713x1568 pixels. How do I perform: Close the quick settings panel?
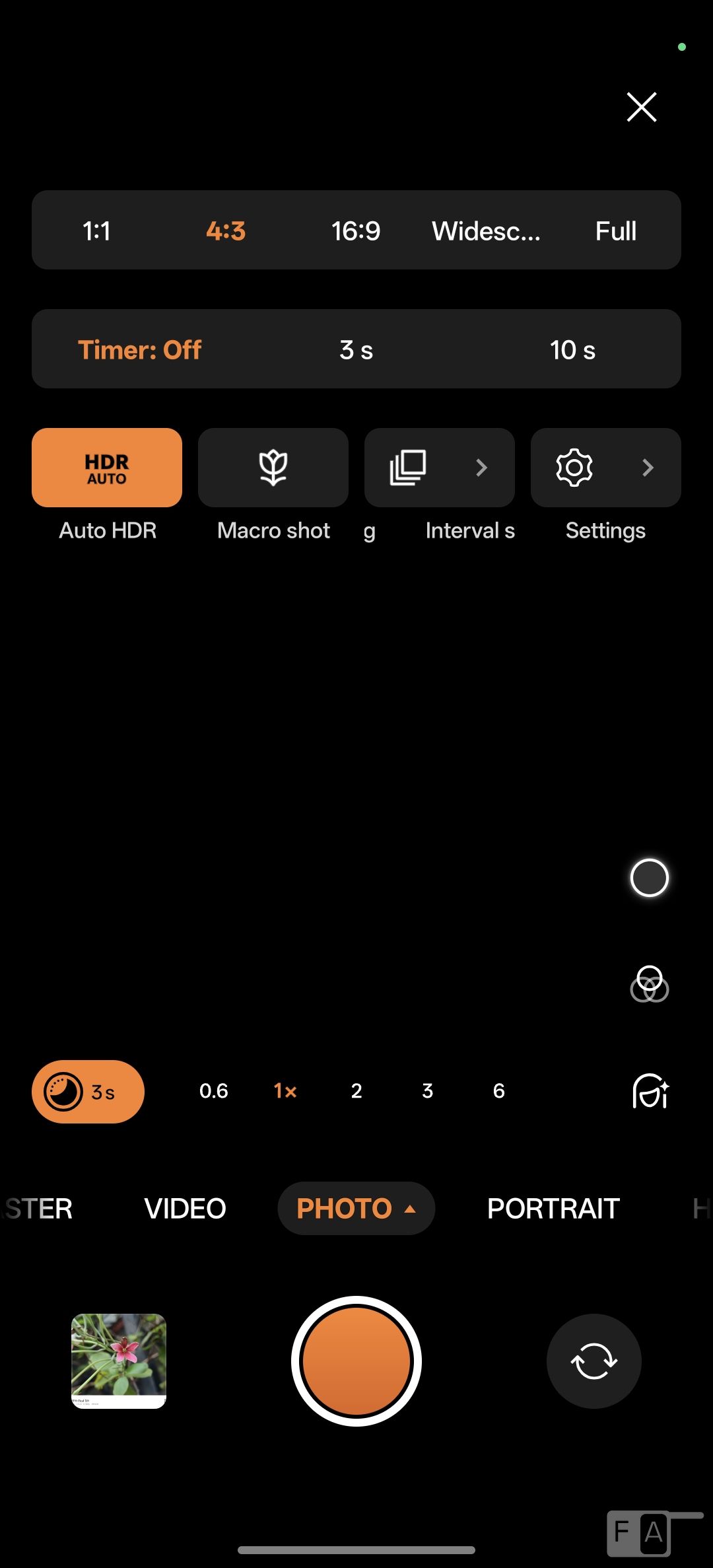641,107
